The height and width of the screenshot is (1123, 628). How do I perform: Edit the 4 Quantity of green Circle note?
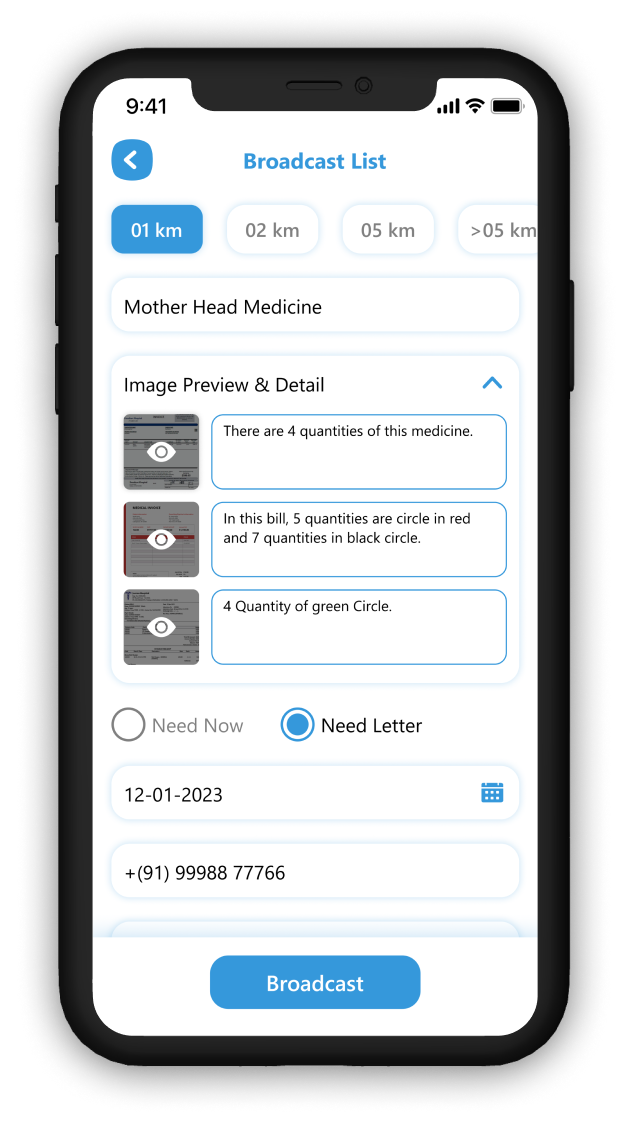click(358, 627)
